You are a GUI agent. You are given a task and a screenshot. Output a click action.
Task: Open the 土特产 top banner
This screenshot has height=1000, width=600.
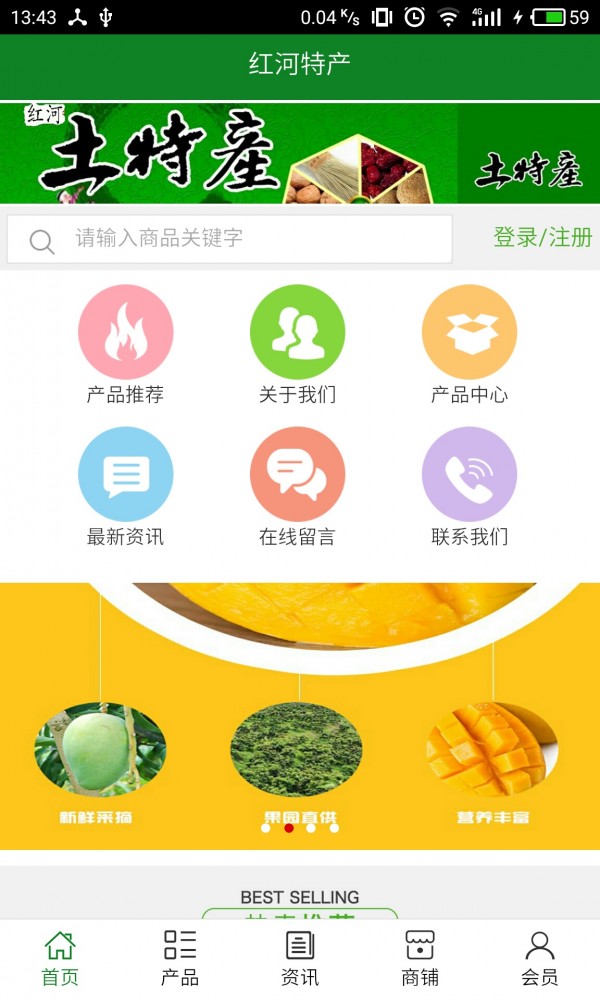tap(300, 153)
